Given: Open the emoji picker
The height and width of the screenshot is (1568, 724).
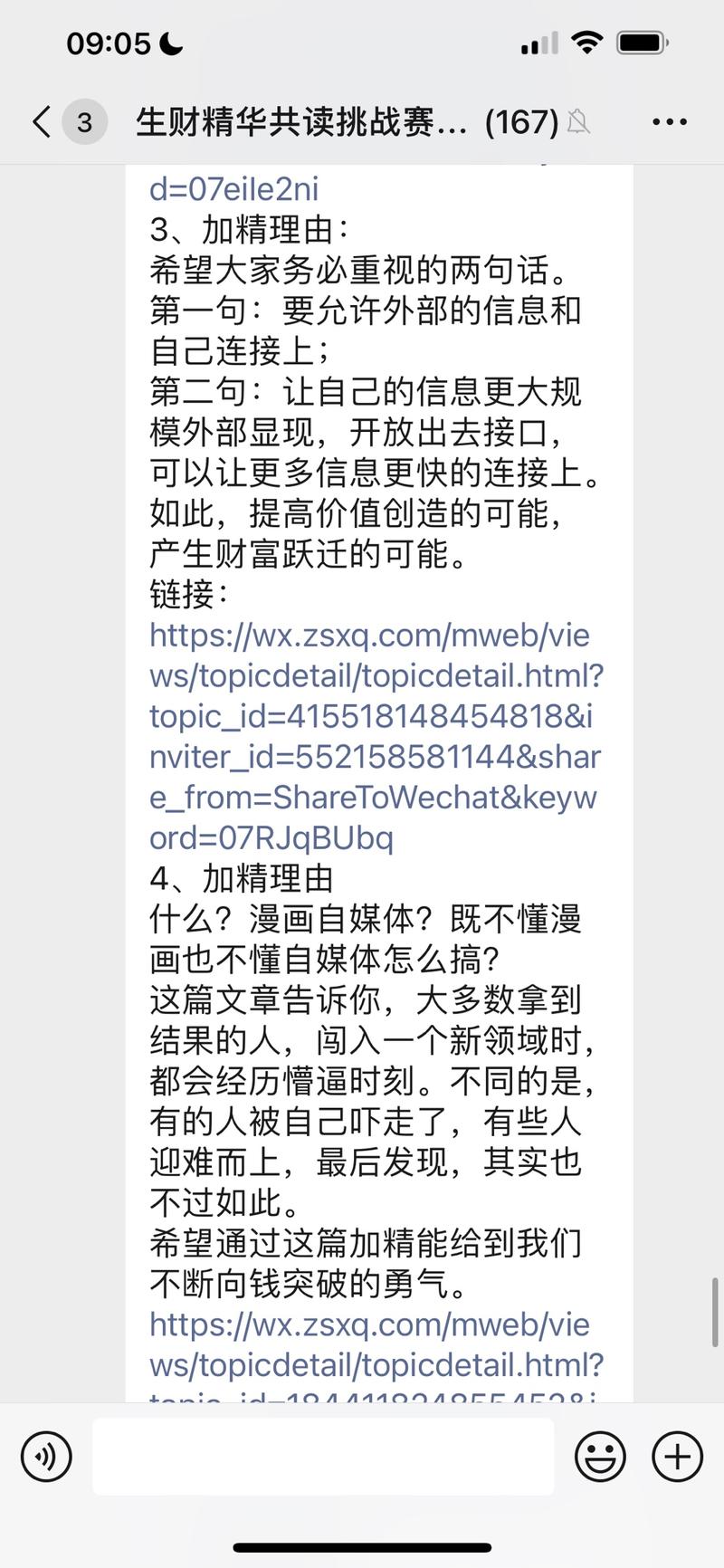Looking at the screenshot, I should click(x=600, y=1457).
